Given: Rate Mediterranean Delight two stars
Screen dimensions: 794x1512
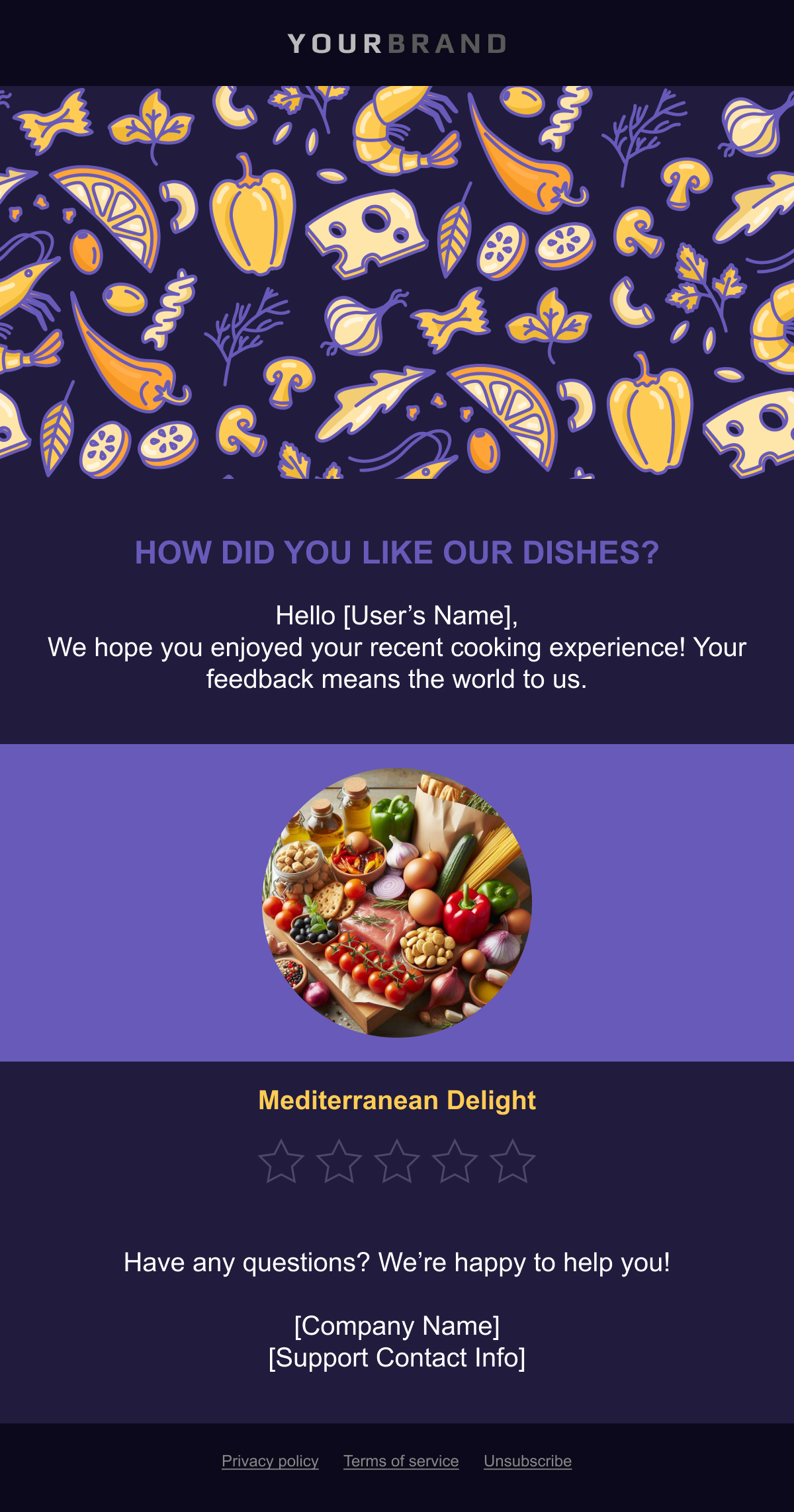Looking at the screenshot, I should coord(339,1162).
